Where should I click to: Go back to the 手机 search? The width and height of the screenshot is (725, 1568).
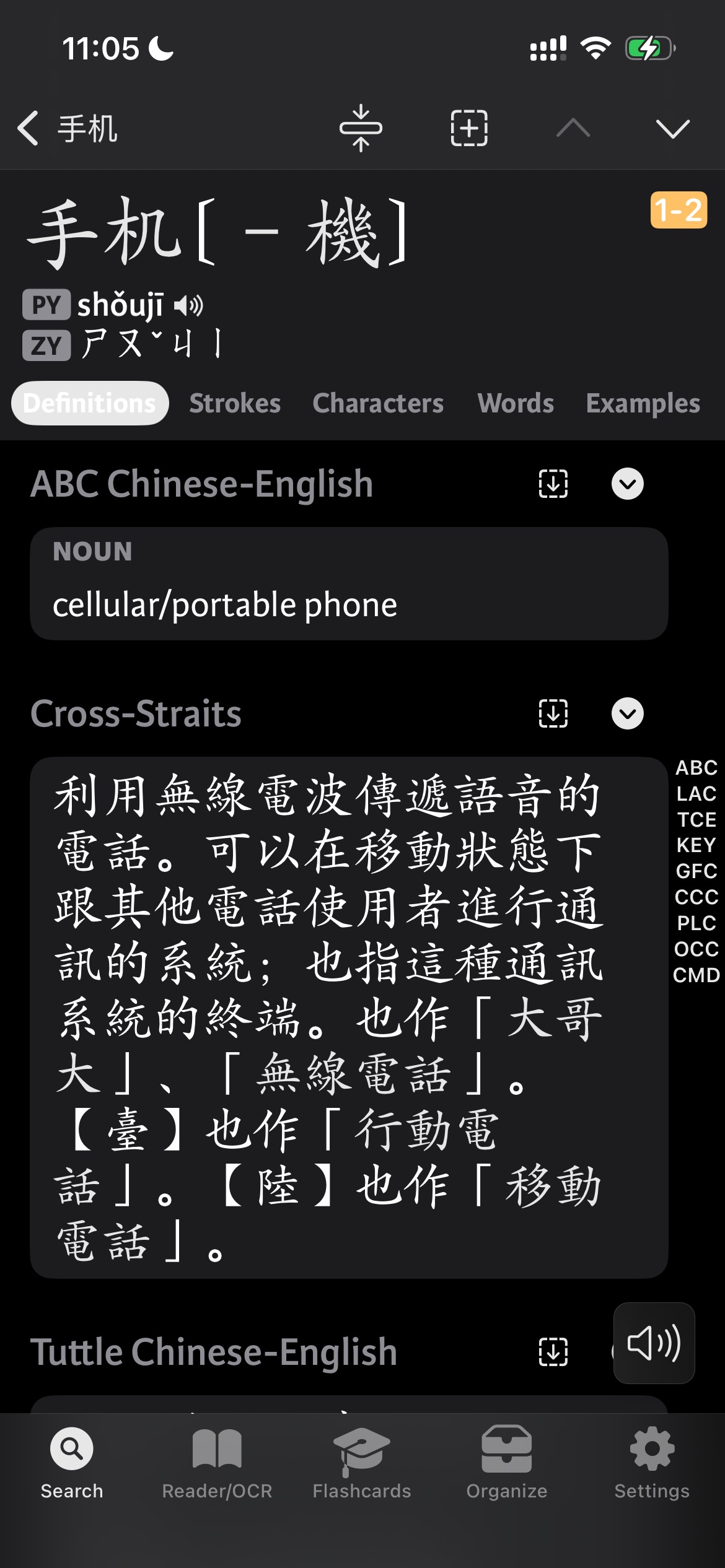pos(67,129)
